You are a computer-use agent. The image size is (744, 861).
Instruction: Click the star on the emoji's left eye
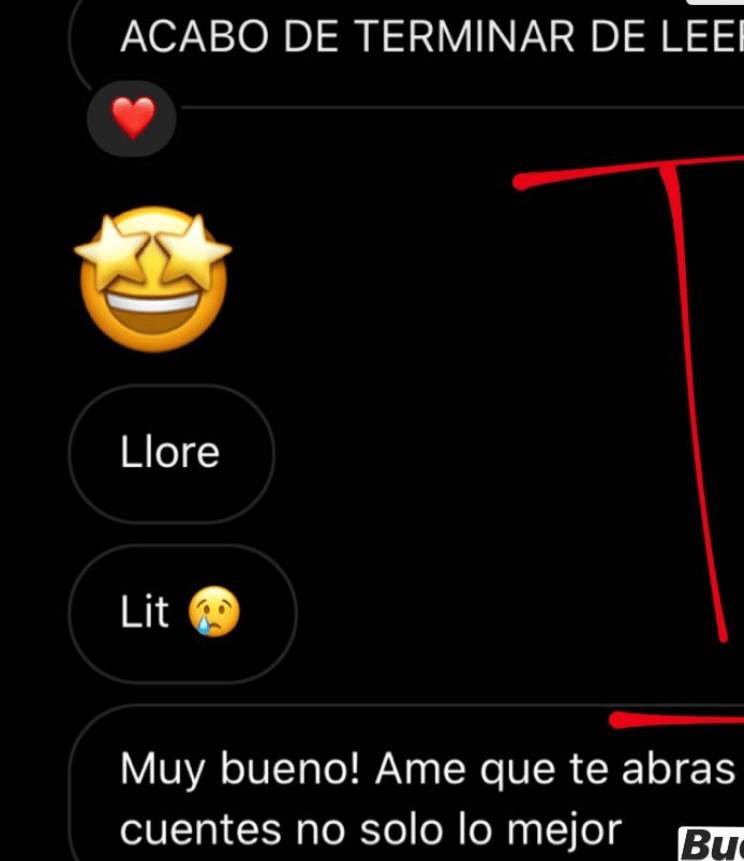click(114, 250)
